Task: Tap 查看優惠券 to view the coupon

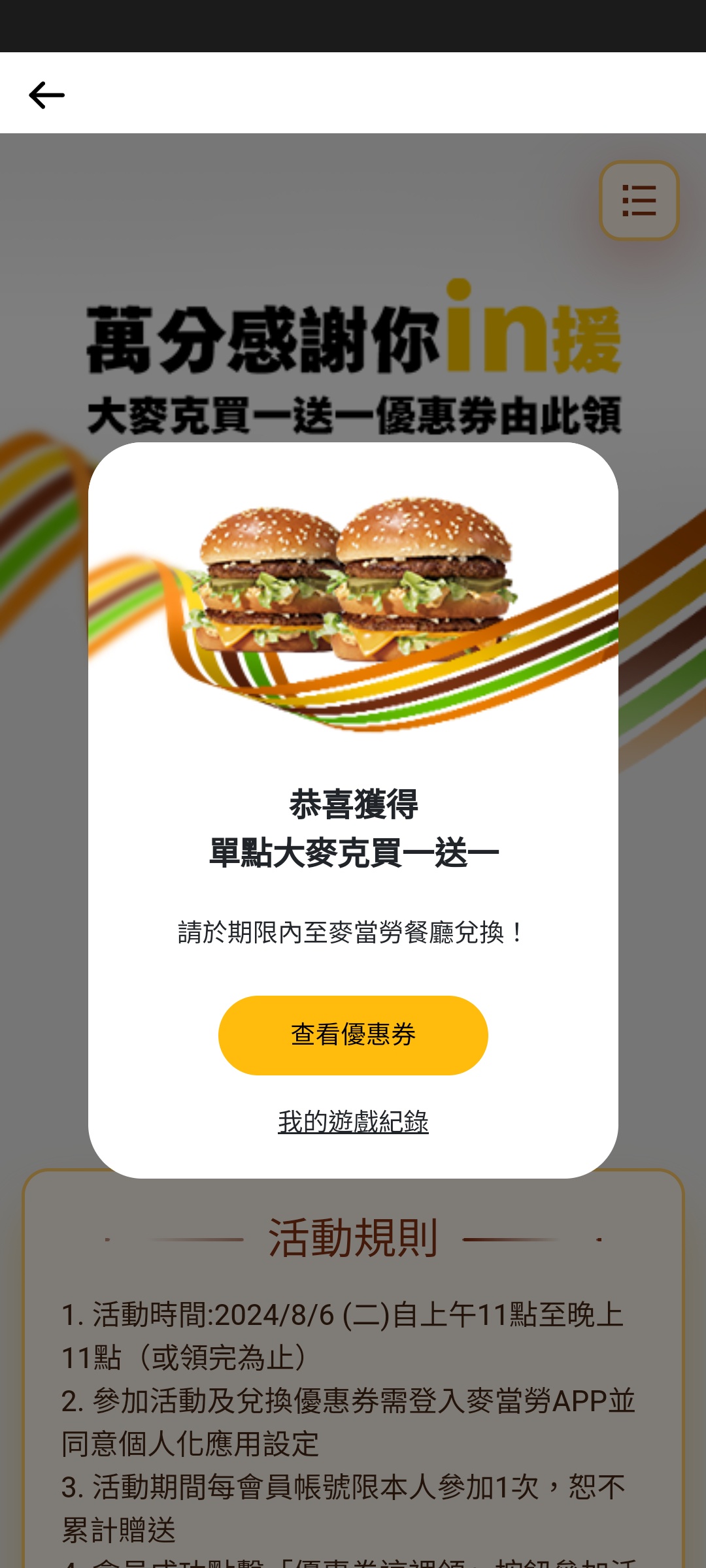Action: 353,1035
